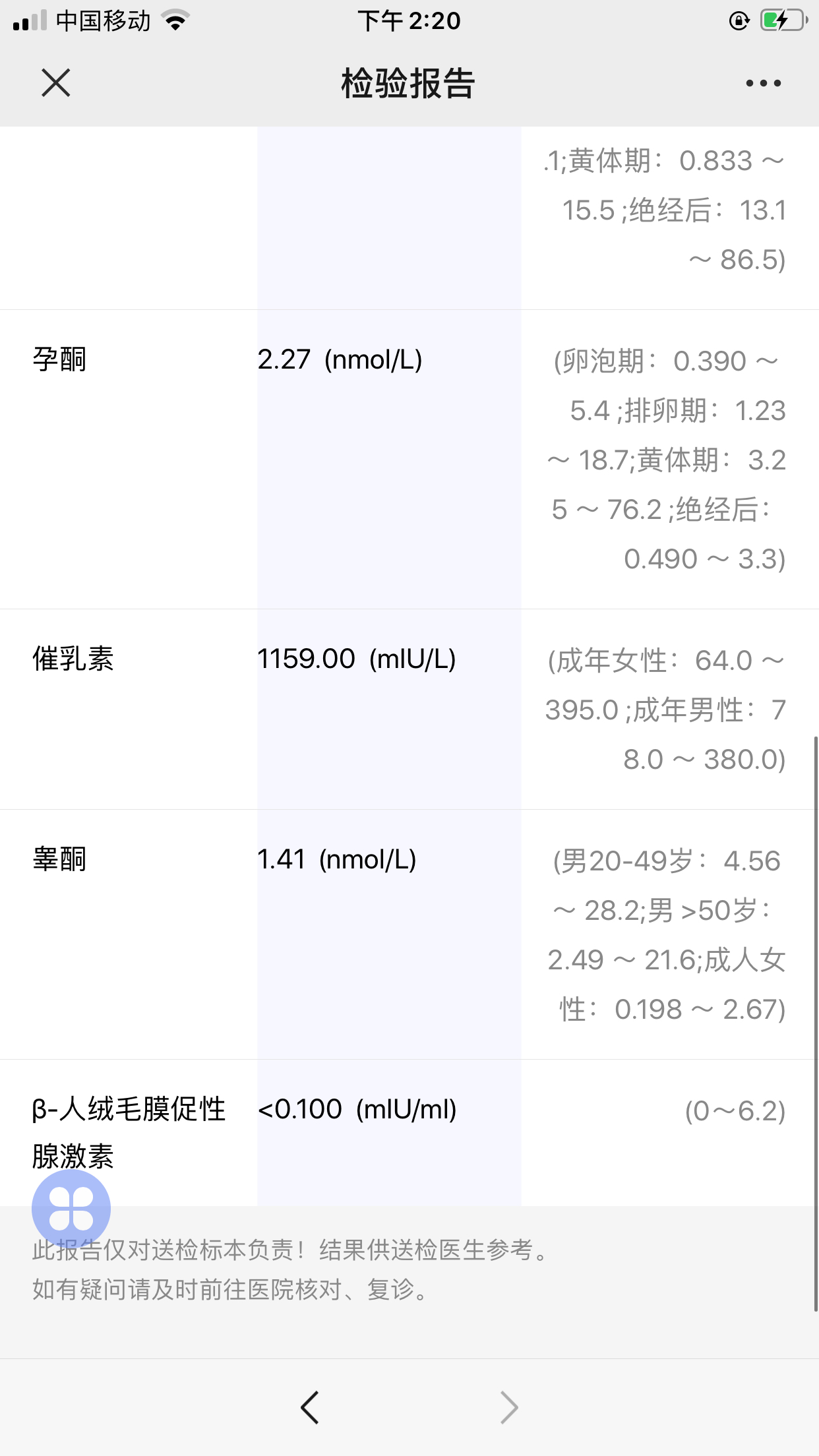This screenshot has width=819, height=1456.
Task: Go forward with the bottom right arrow
Action: [509, 1408]
